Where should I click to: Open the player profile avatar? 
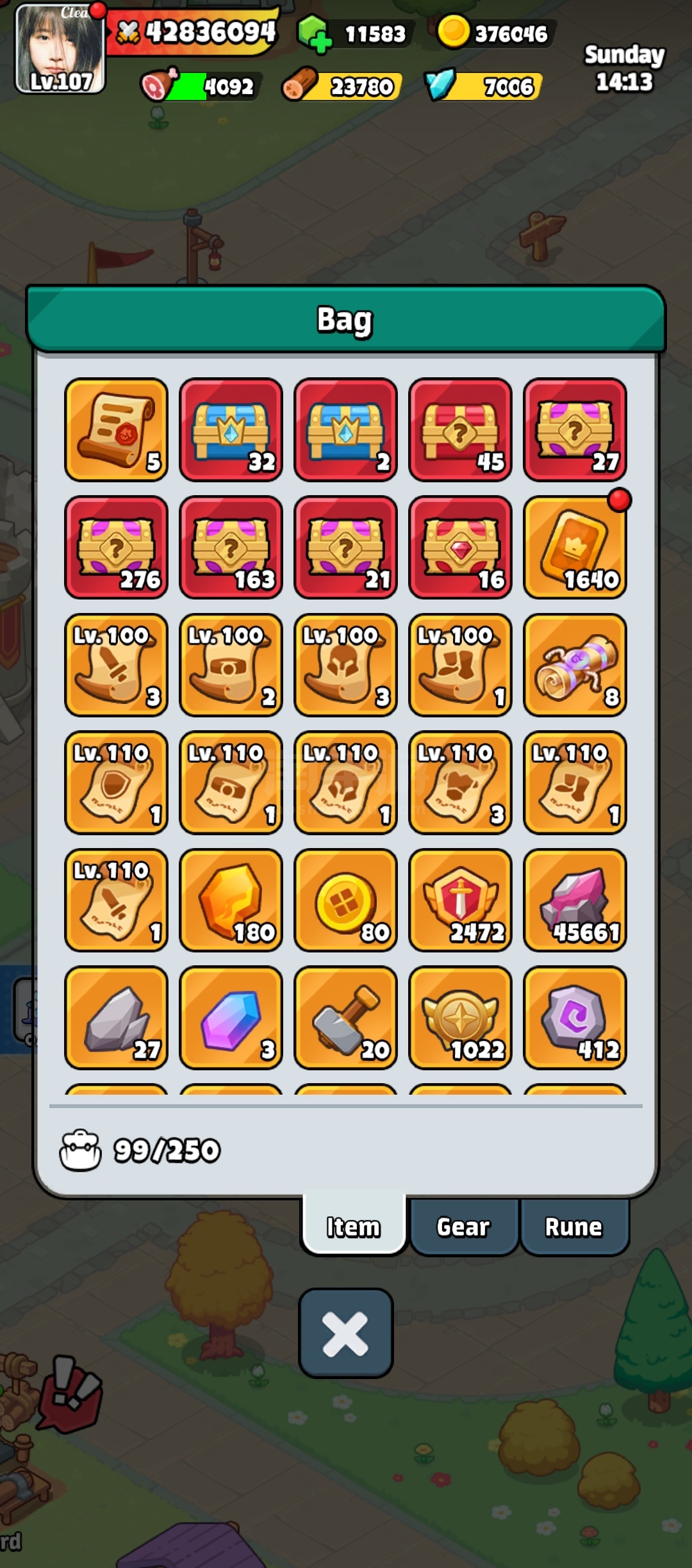coord(60,49)
